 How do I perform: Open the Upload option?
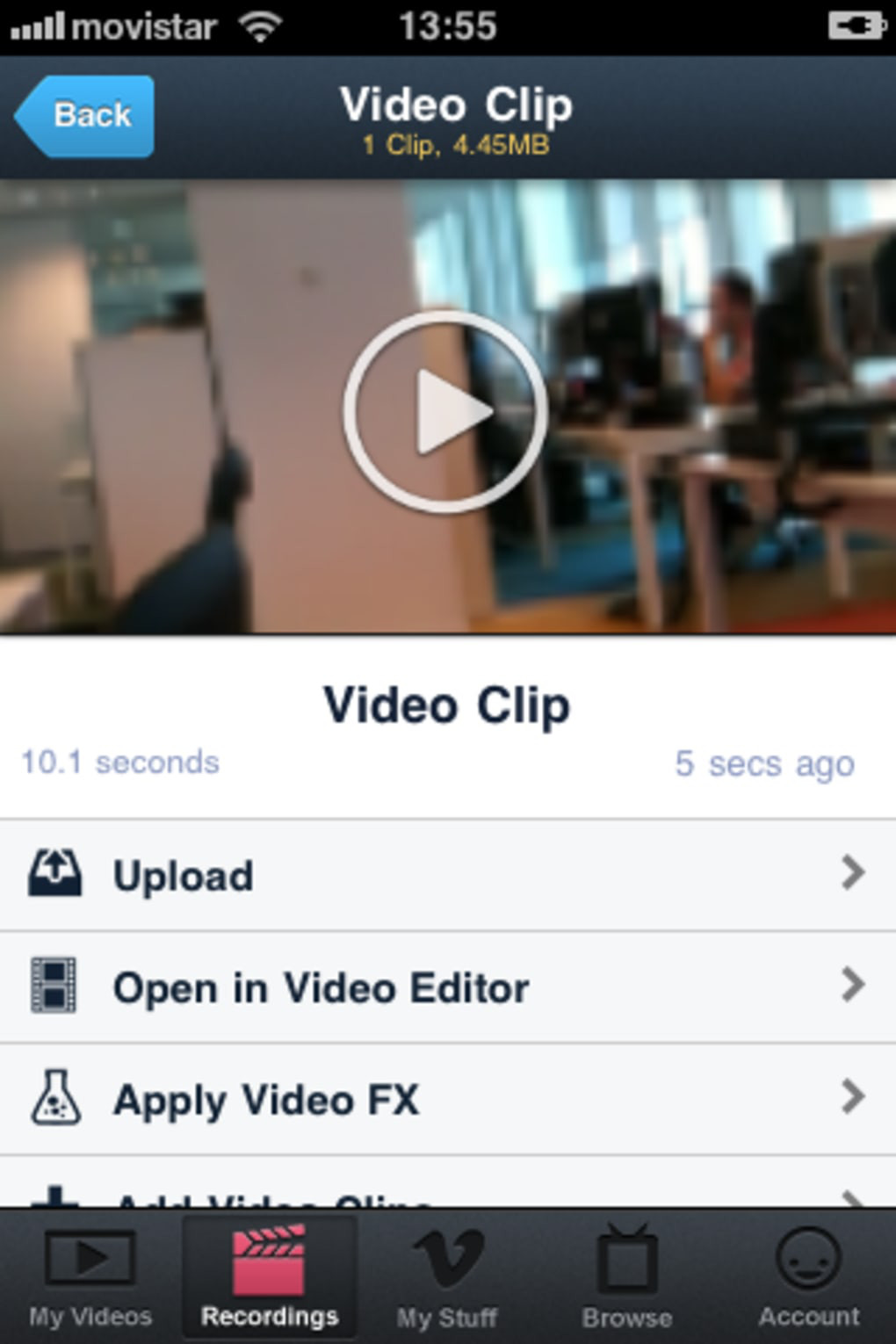448,875
